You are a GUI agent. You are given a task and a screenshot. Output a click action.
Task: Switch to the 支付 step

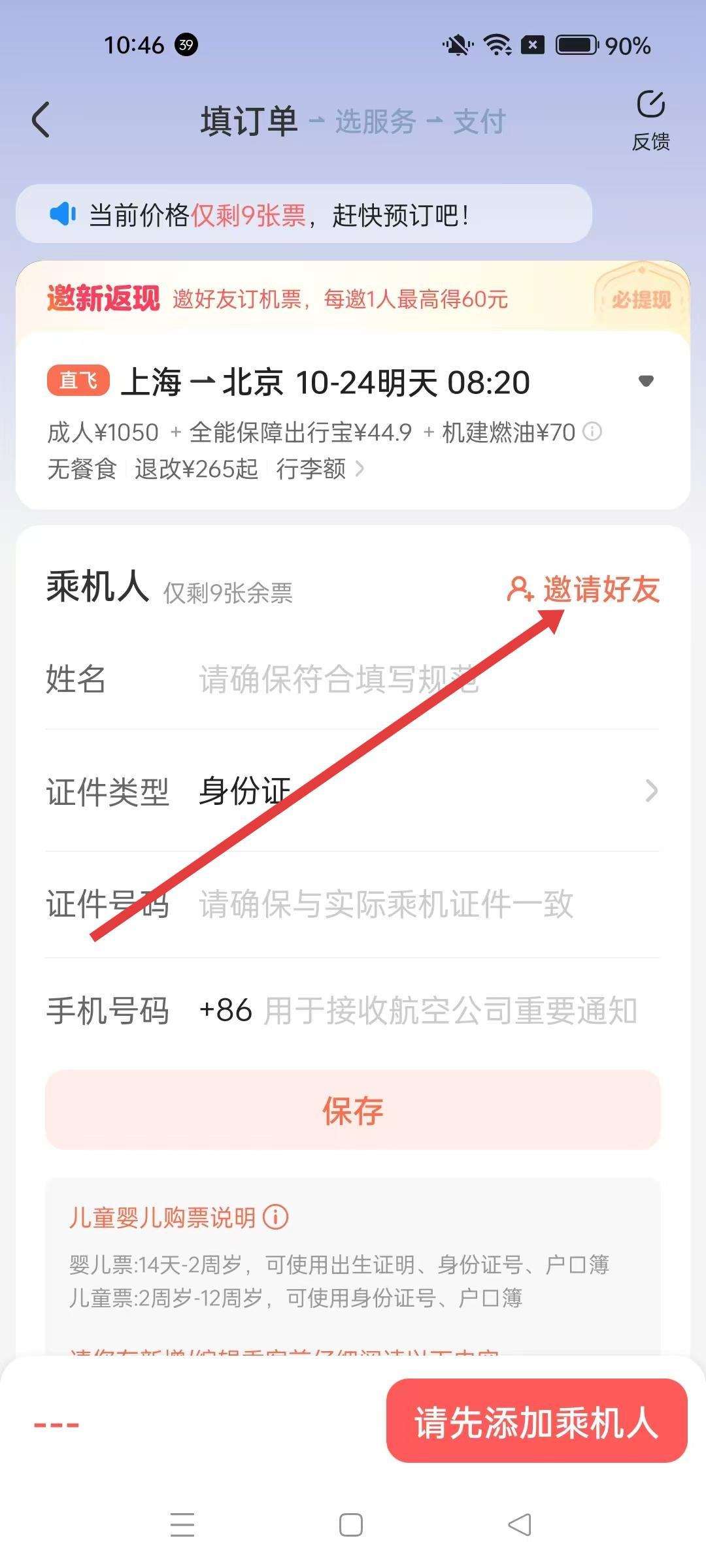click(x=481, y=121)
